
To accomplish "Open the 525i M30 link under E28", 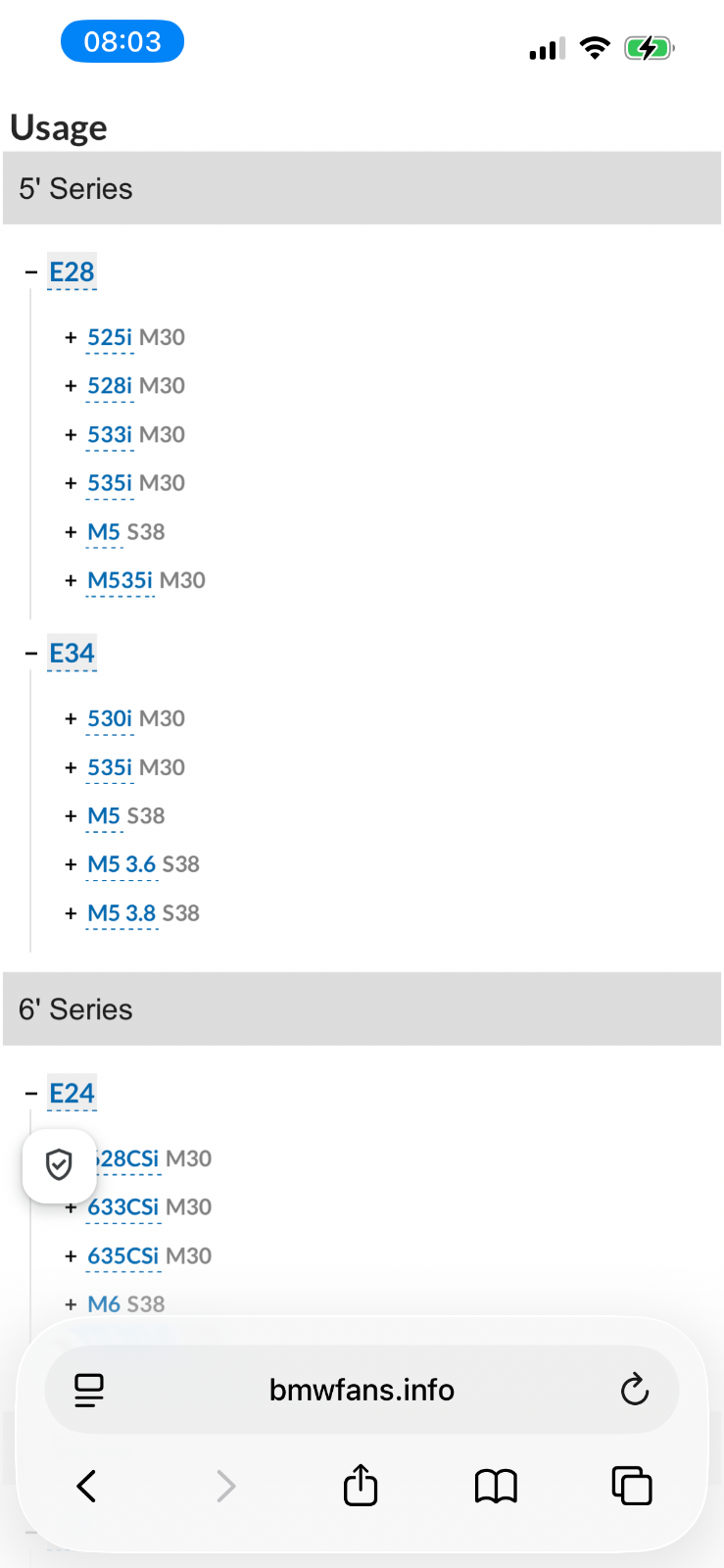I will coord(110,337).
